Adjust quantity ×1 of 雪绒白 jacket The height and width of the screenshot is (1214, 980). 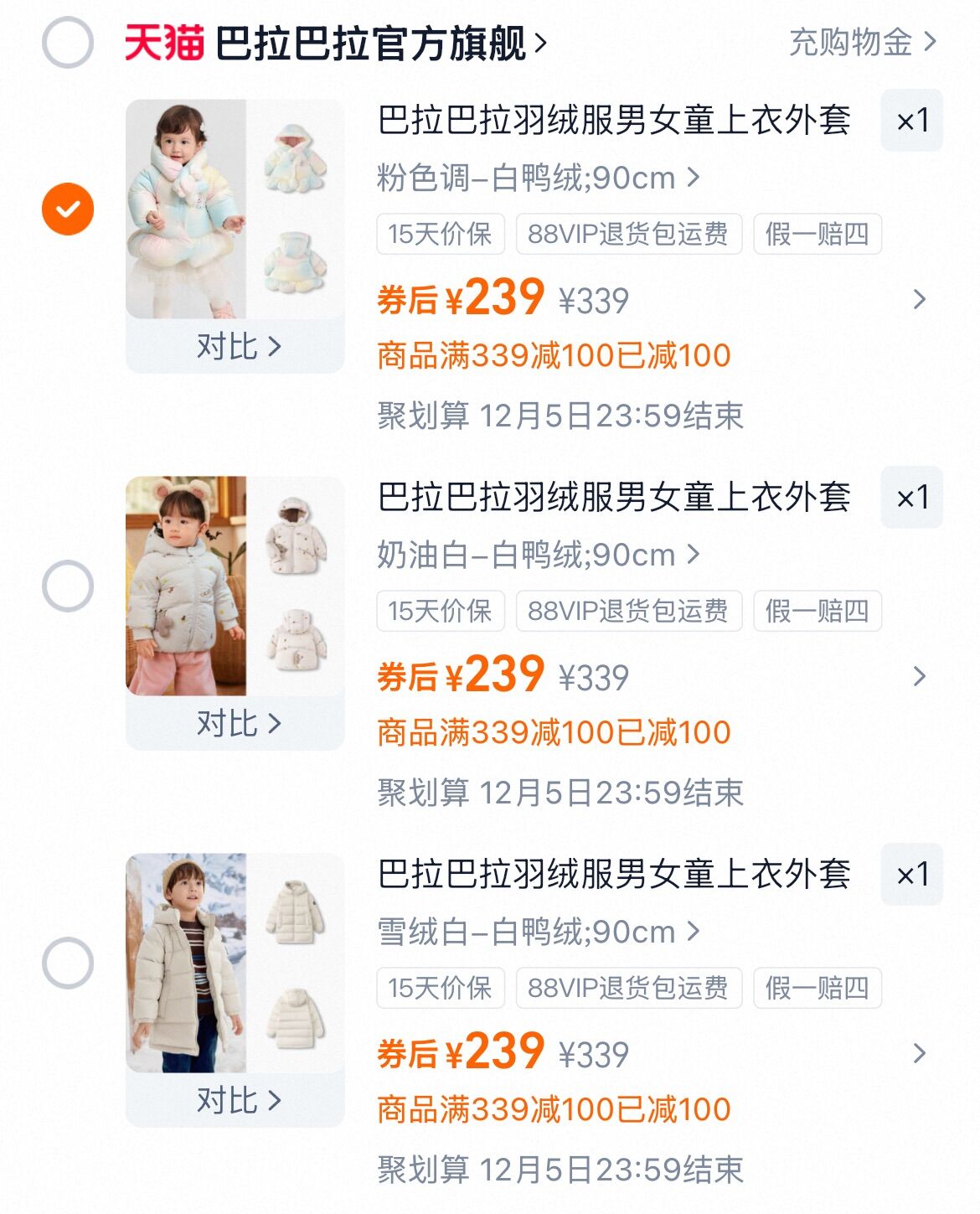(x=911, y=875)
